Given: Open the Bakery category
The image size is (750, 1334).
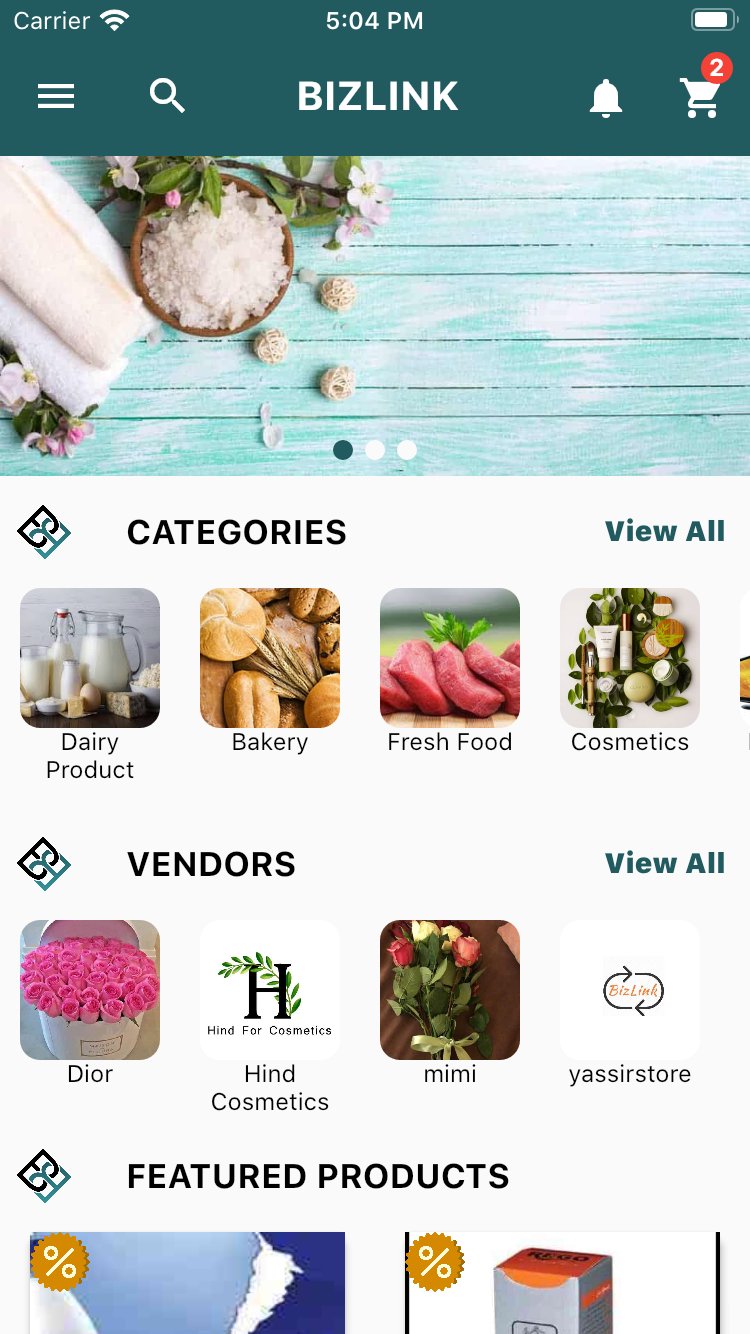Looking at the screenshot, I should 269,657.
